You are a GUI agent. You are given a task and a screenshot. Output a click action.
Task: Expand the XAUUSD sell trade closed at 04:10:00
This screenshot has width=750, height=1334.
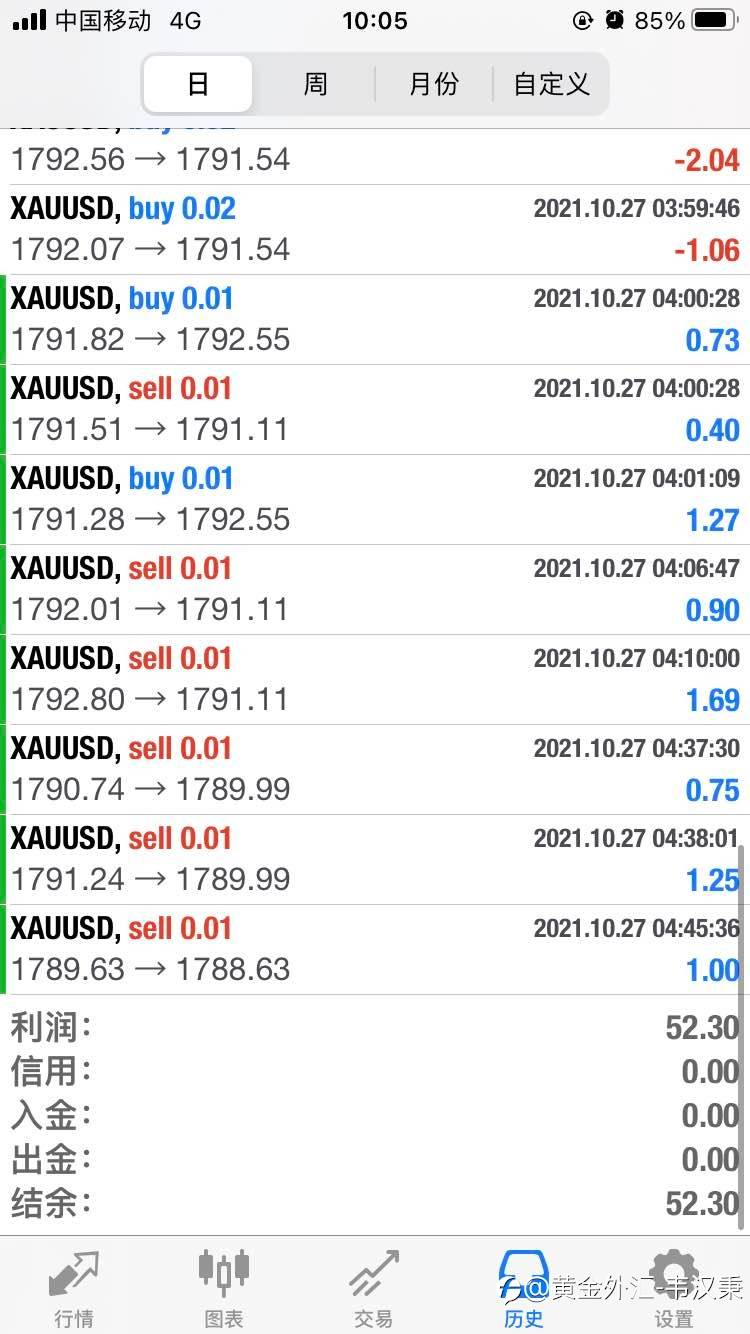[375, 679]
